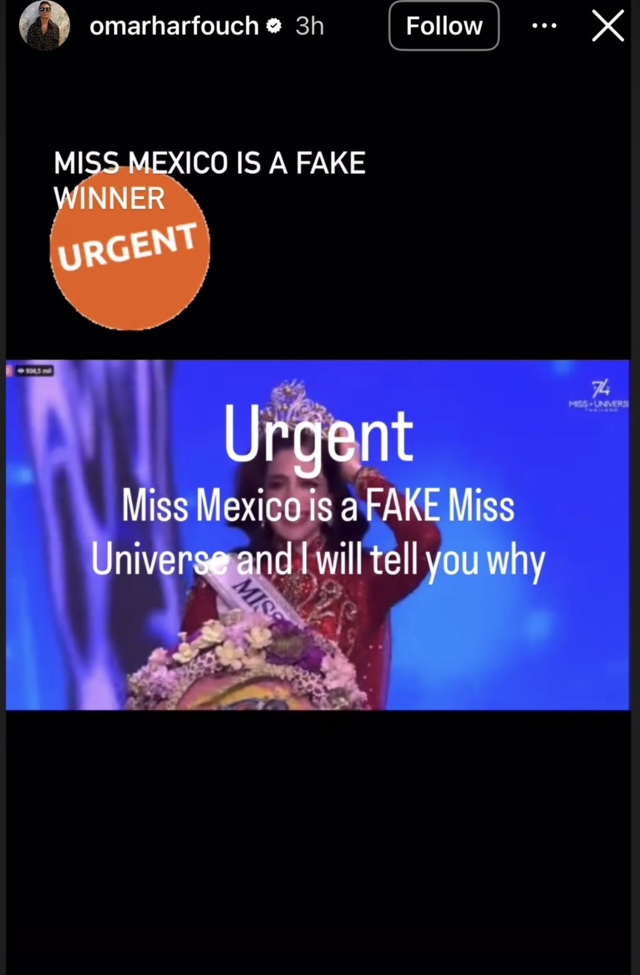Image resolution: width=640 pixels, height=975 pixels.
Task: Open omarharfouch's profile picture
Action: [x=45, y=25]
